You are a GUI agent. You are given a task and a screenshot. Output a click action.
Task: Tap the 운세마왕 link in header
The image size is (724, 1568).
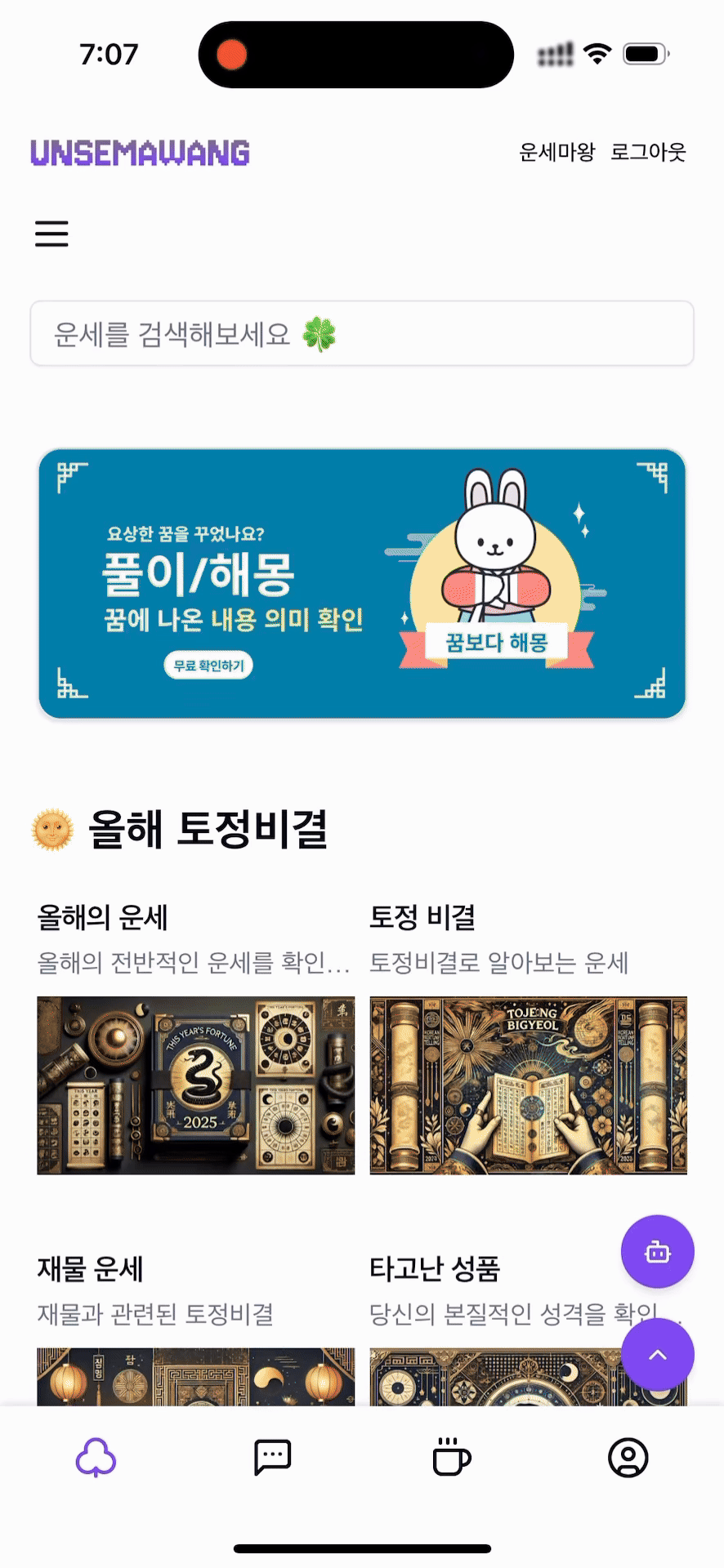556,152
